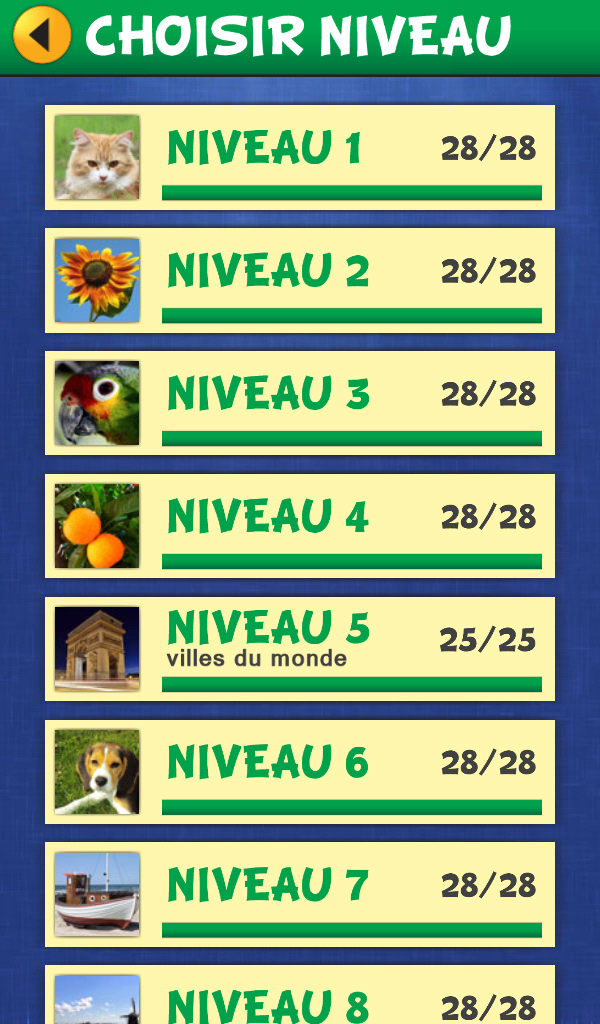This screenshot has width=600, height=1024.
Task: Start Niveau 4 with the oranges
Action: [300, 526]
